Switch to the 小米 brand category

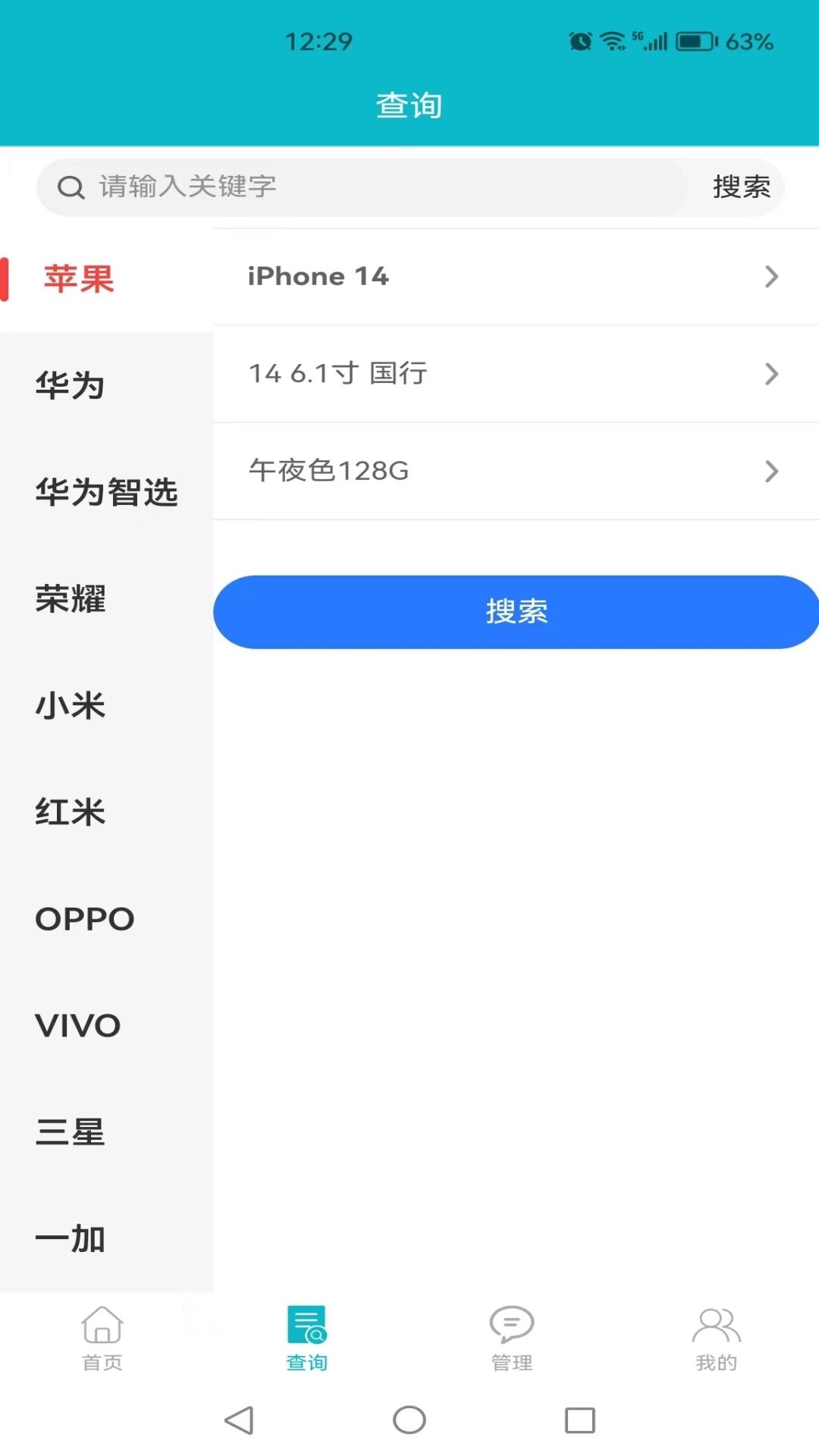(68, 705)
